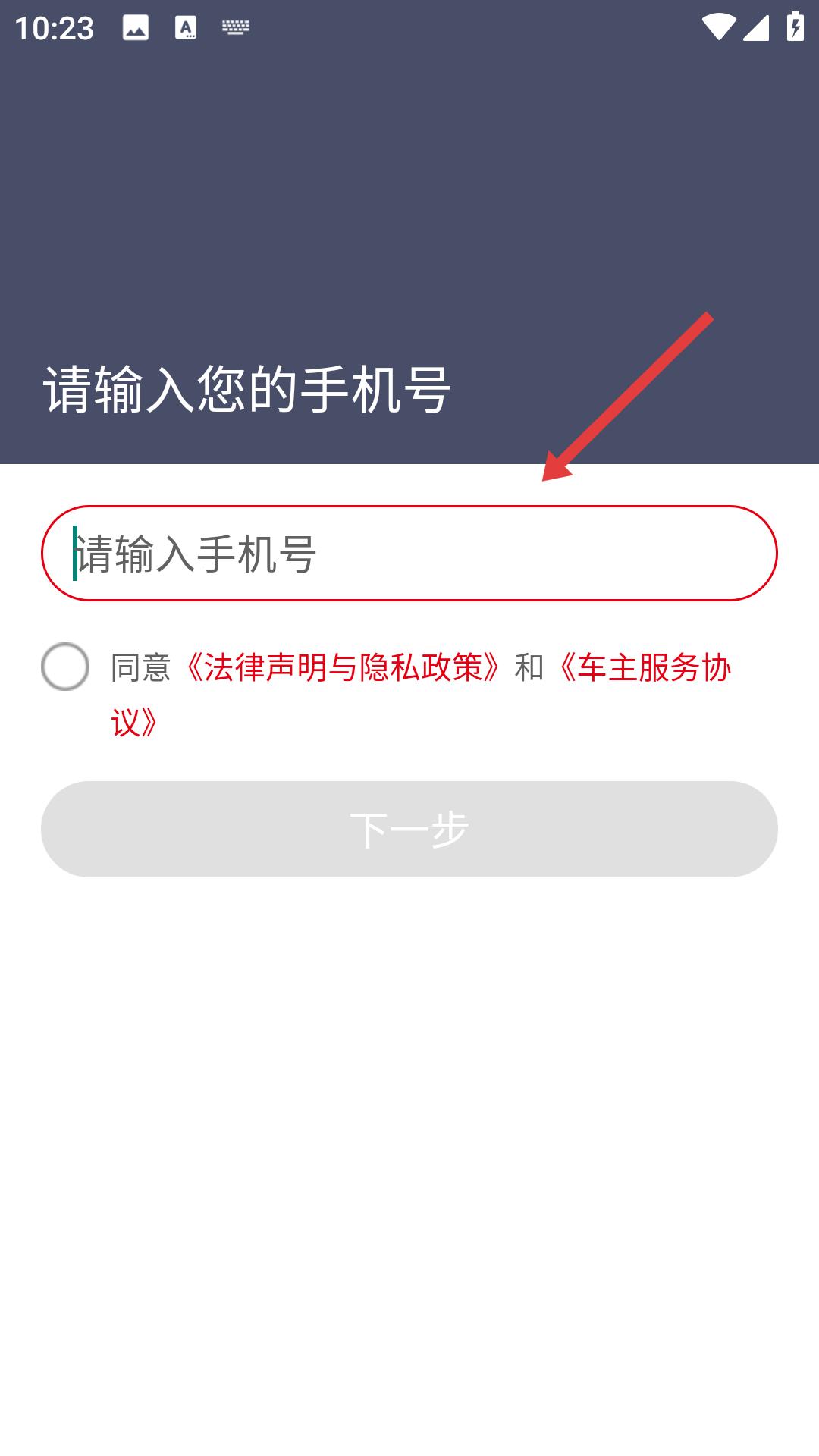
Task: Check the agreement consent circle
Action: click(65, 667)
